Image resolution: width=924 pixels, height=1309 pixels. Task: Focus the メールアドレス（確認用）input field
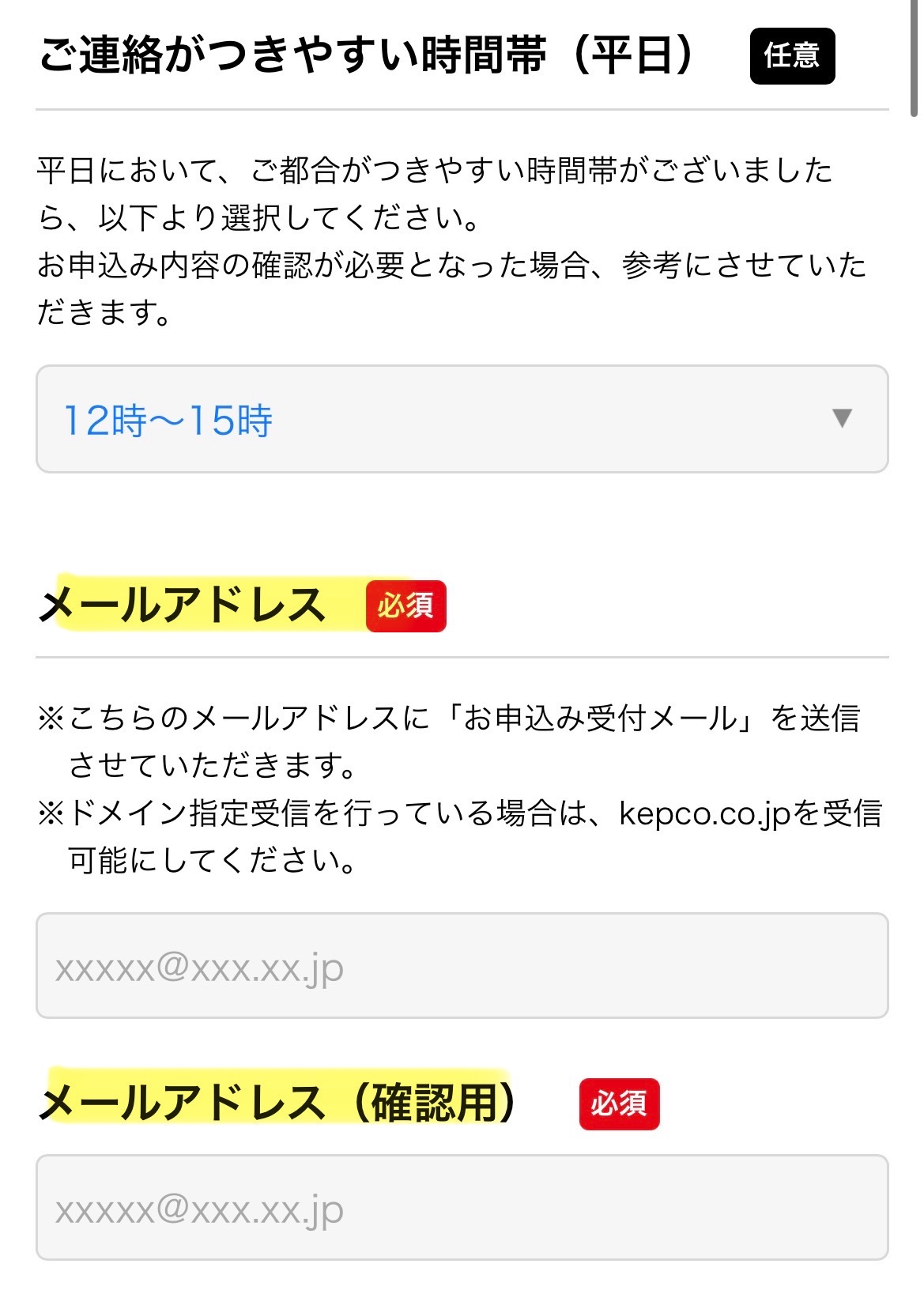462,1208
